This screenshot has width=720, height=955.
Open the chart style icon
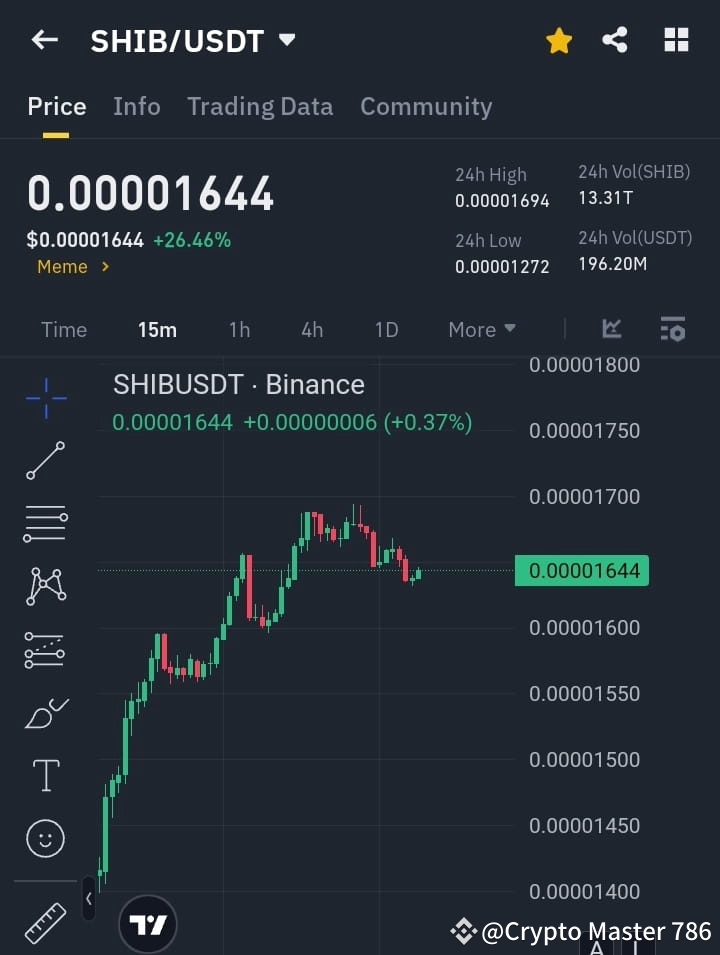[x=611, y=329]
